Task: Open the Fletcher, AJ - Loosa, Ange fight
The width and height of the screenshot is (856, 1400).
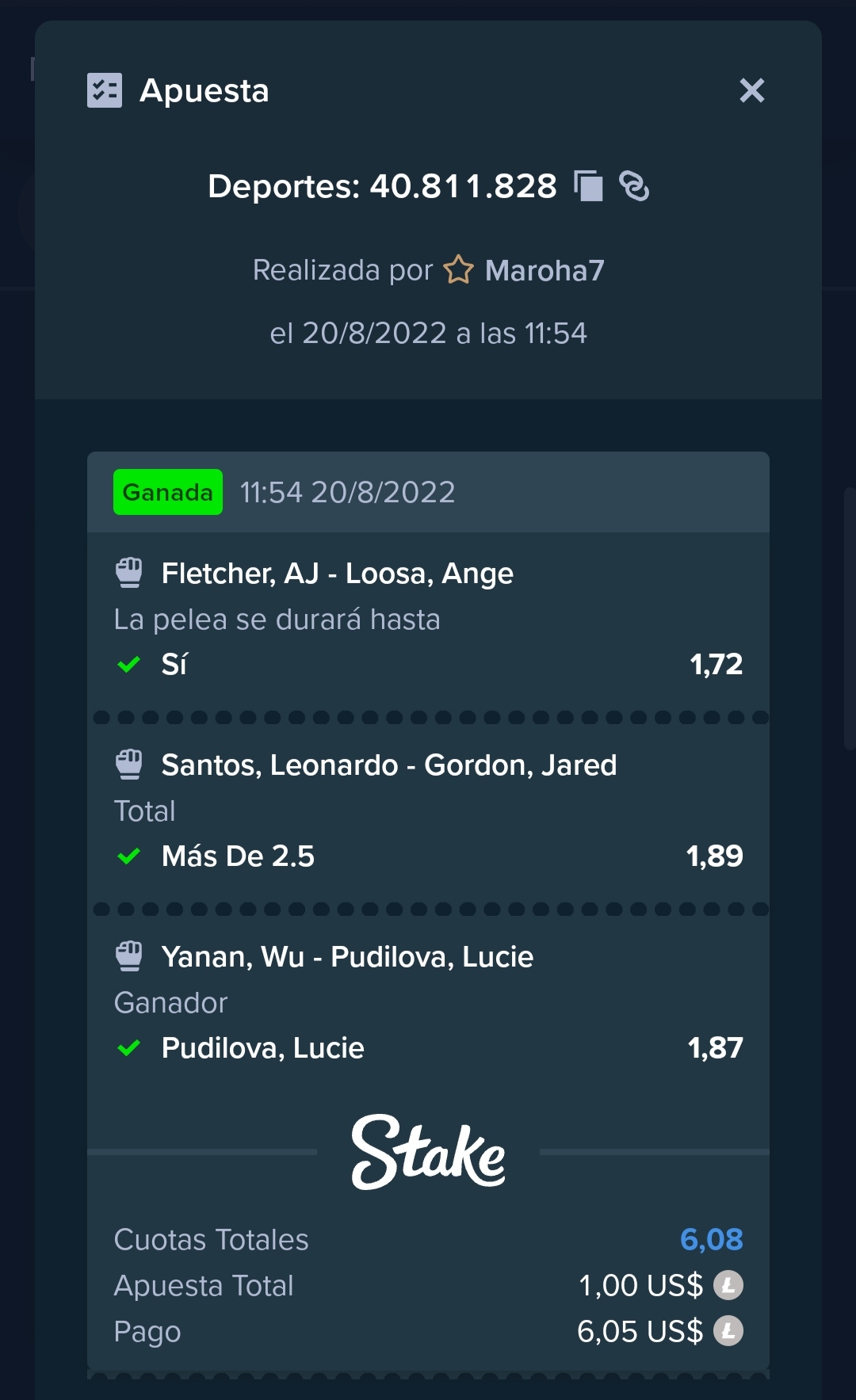Action: (337, 573)
